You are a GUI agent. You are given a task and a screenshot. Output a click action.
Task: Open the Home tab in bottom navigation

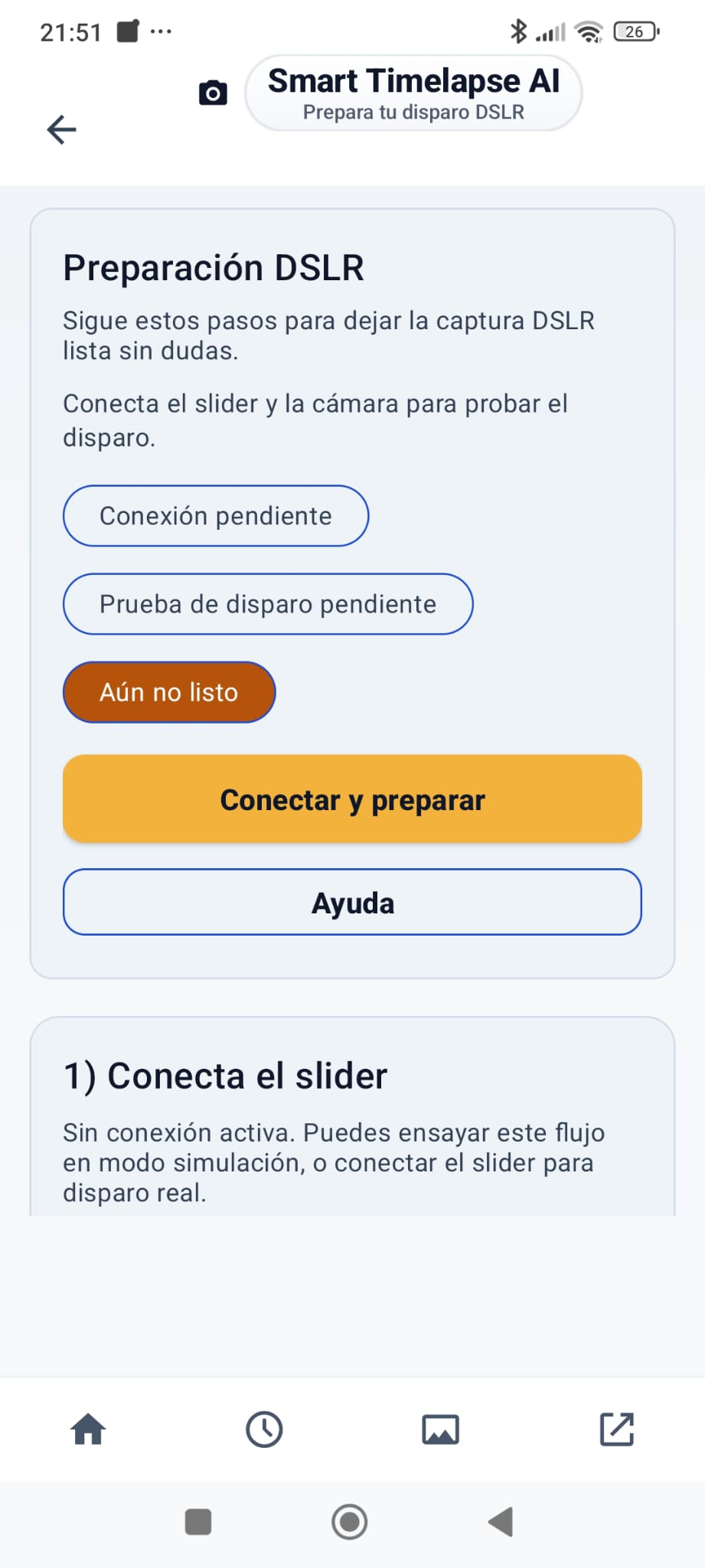[87, 1429]
